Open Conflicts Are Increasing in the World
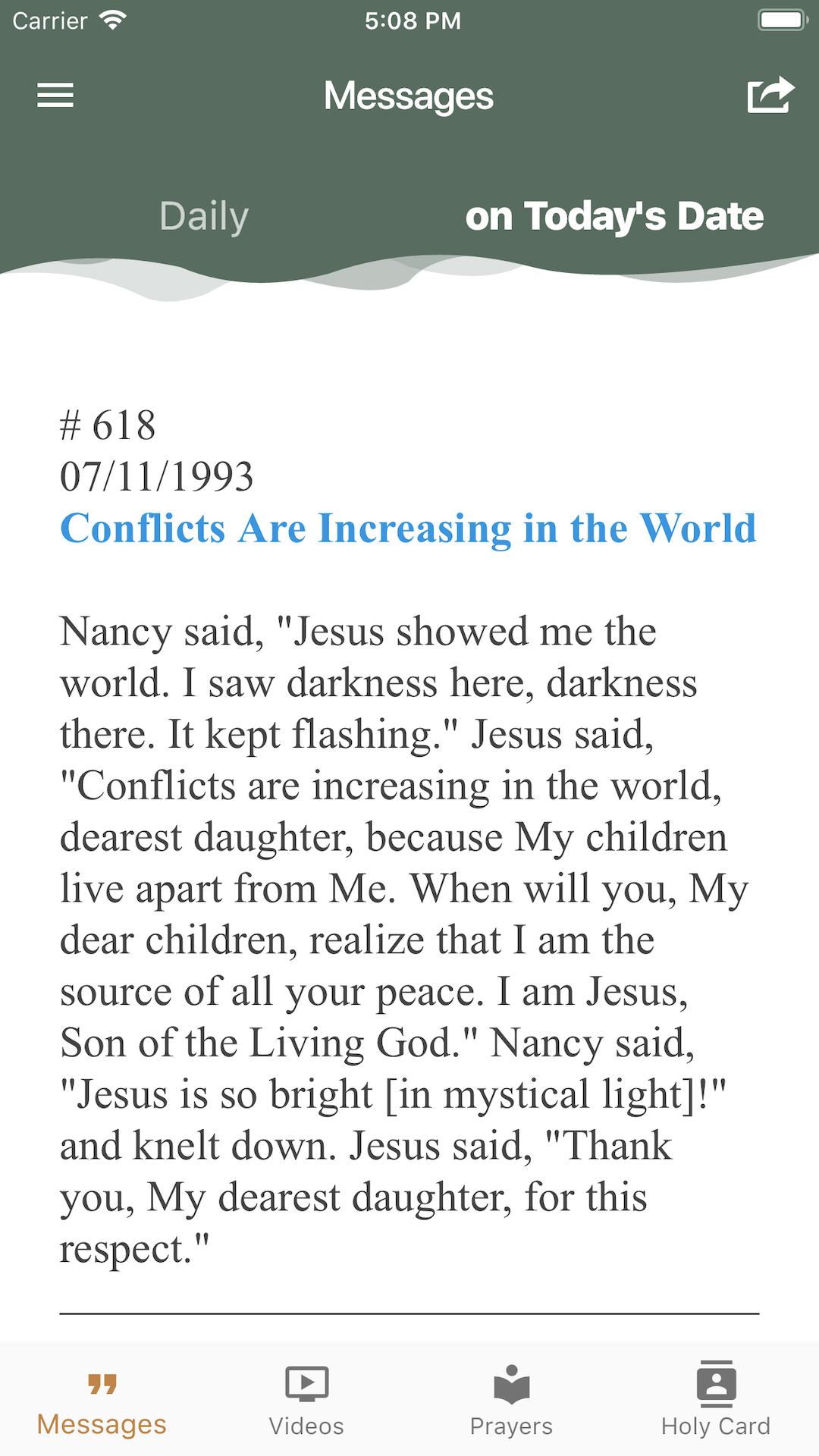The height and width of the screenshot is (1456, 819). [408, 529]
